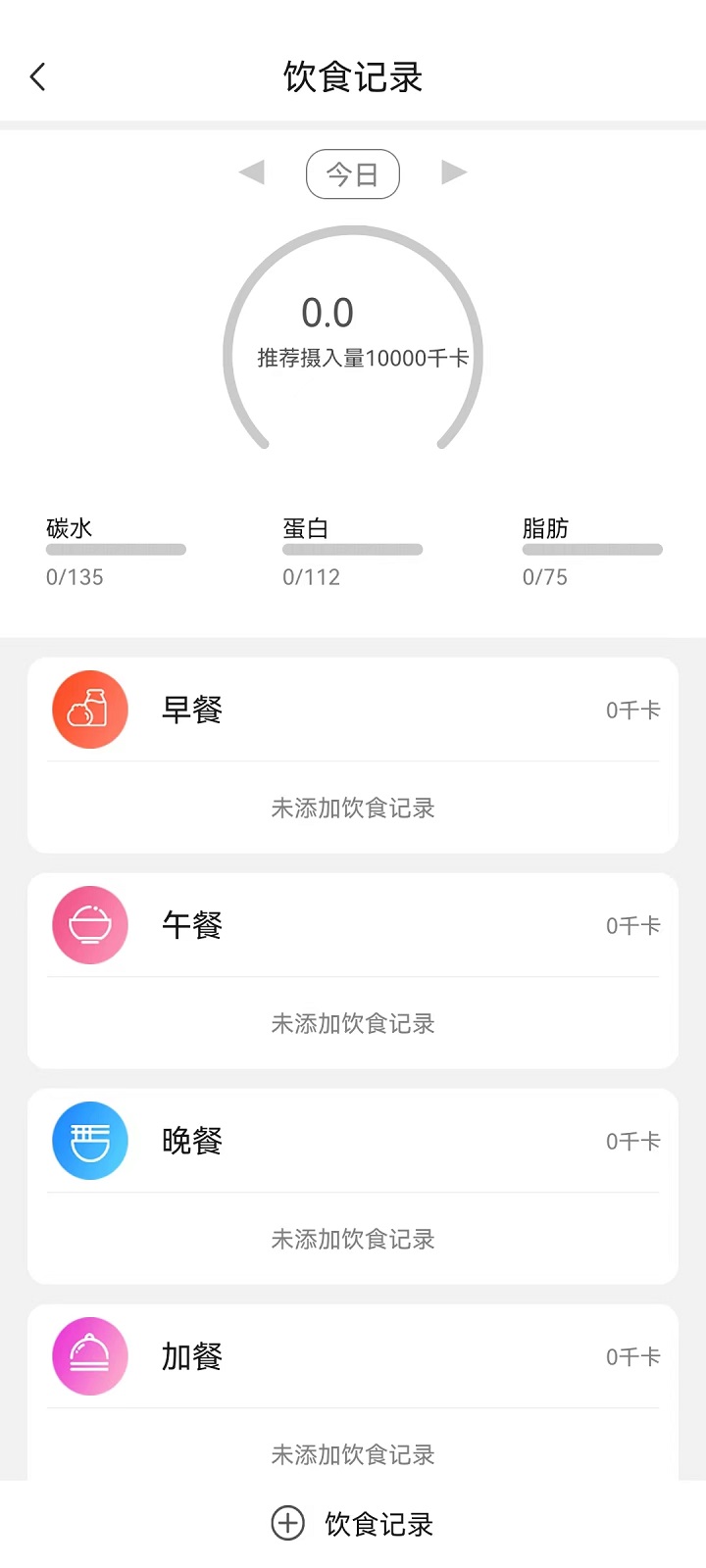This screenshot has height=1568, width=706.
Task: Tap 未添加饮食记录 under lunch
Action: (353, 1023)
